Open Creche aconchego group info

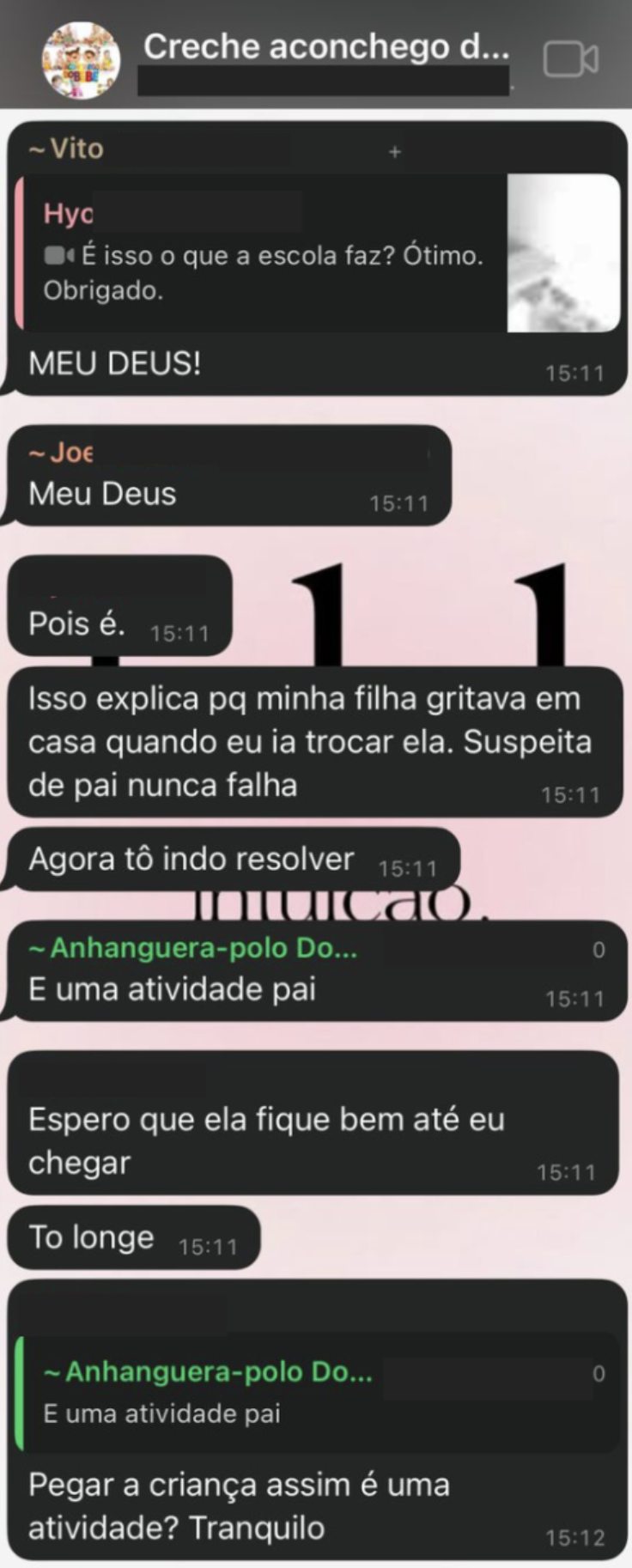pyautogui.click(x=325, y=47)
